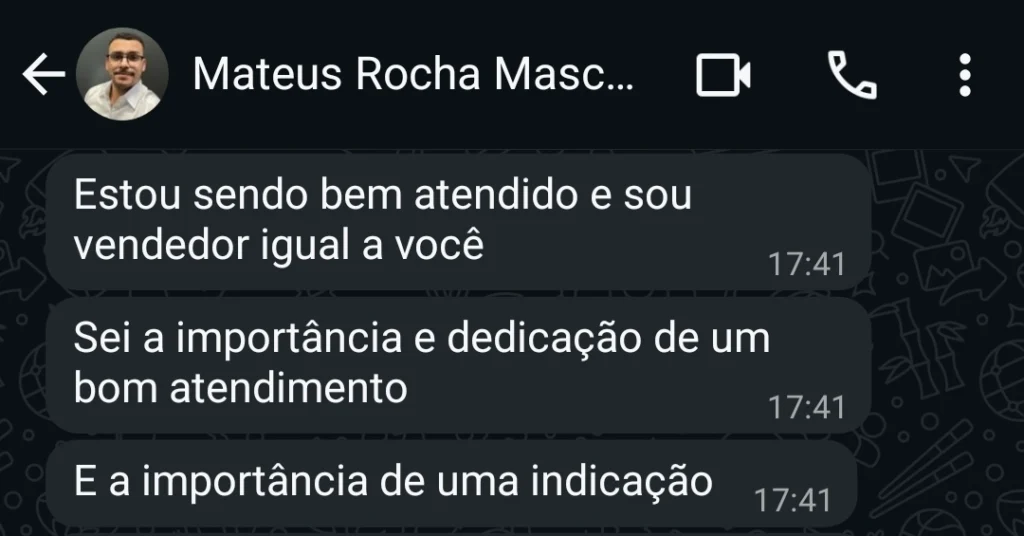The width and height of the screenshot is (1024, 536).
Task: Open contact info for Mateus Rocha Masc...
Action: 412,75
